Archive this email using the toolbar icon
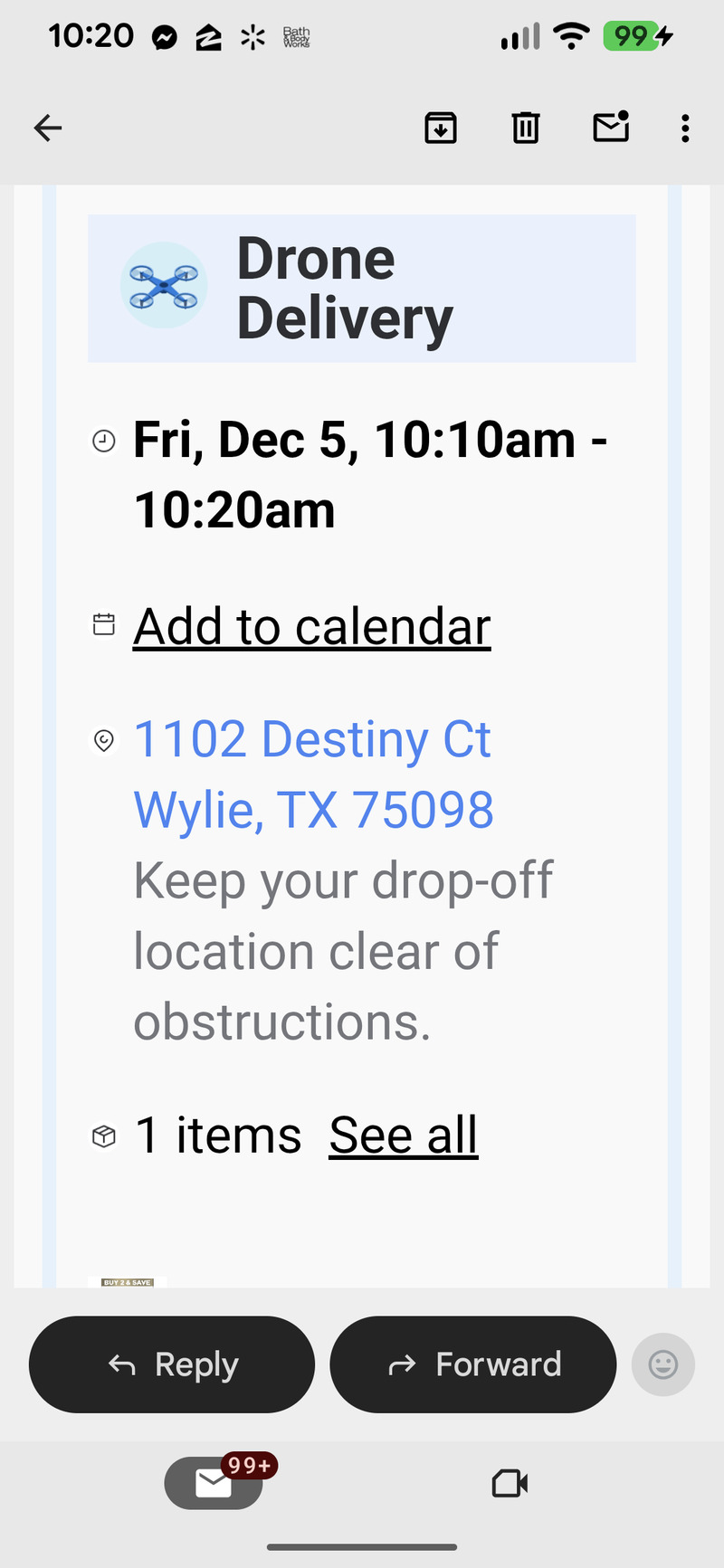 point(441,128)
